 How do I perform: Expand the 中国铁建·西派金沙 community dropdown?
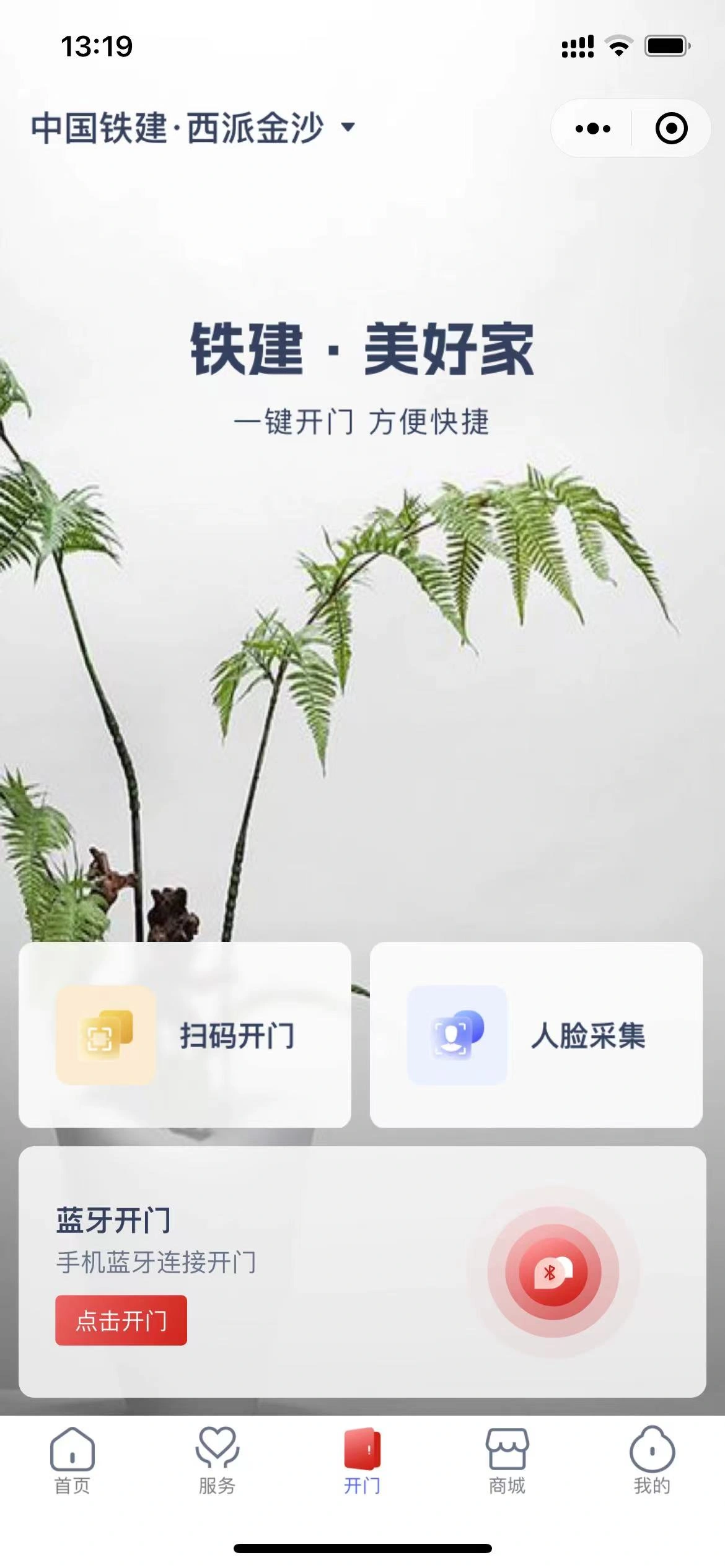pos(193,128)
